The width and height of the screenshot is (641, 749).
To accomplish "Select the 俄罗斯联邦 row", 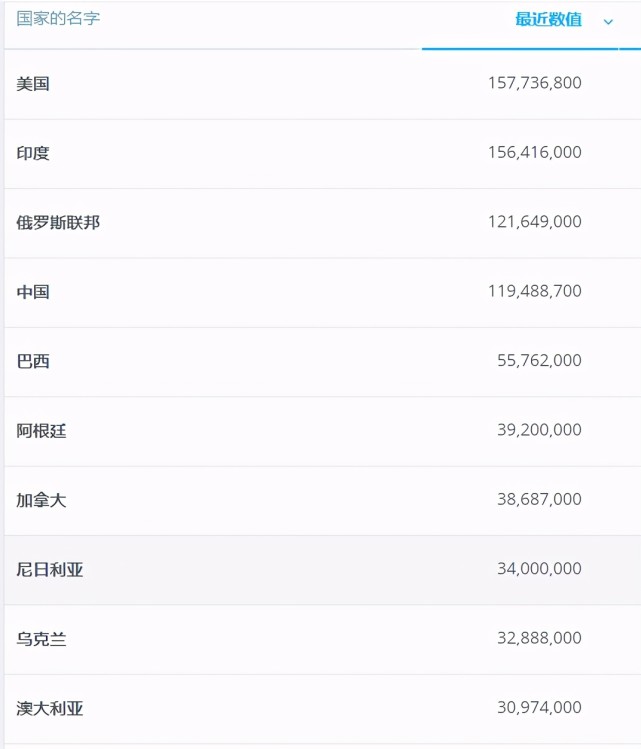I will [x=322, y=223].
